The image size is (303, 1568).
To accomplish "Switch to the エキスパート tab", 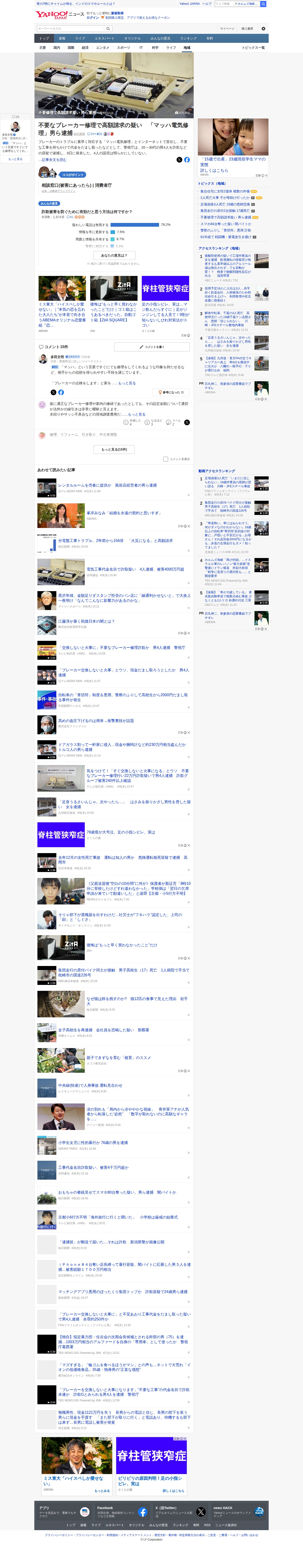I will click(x=104, y=38).
